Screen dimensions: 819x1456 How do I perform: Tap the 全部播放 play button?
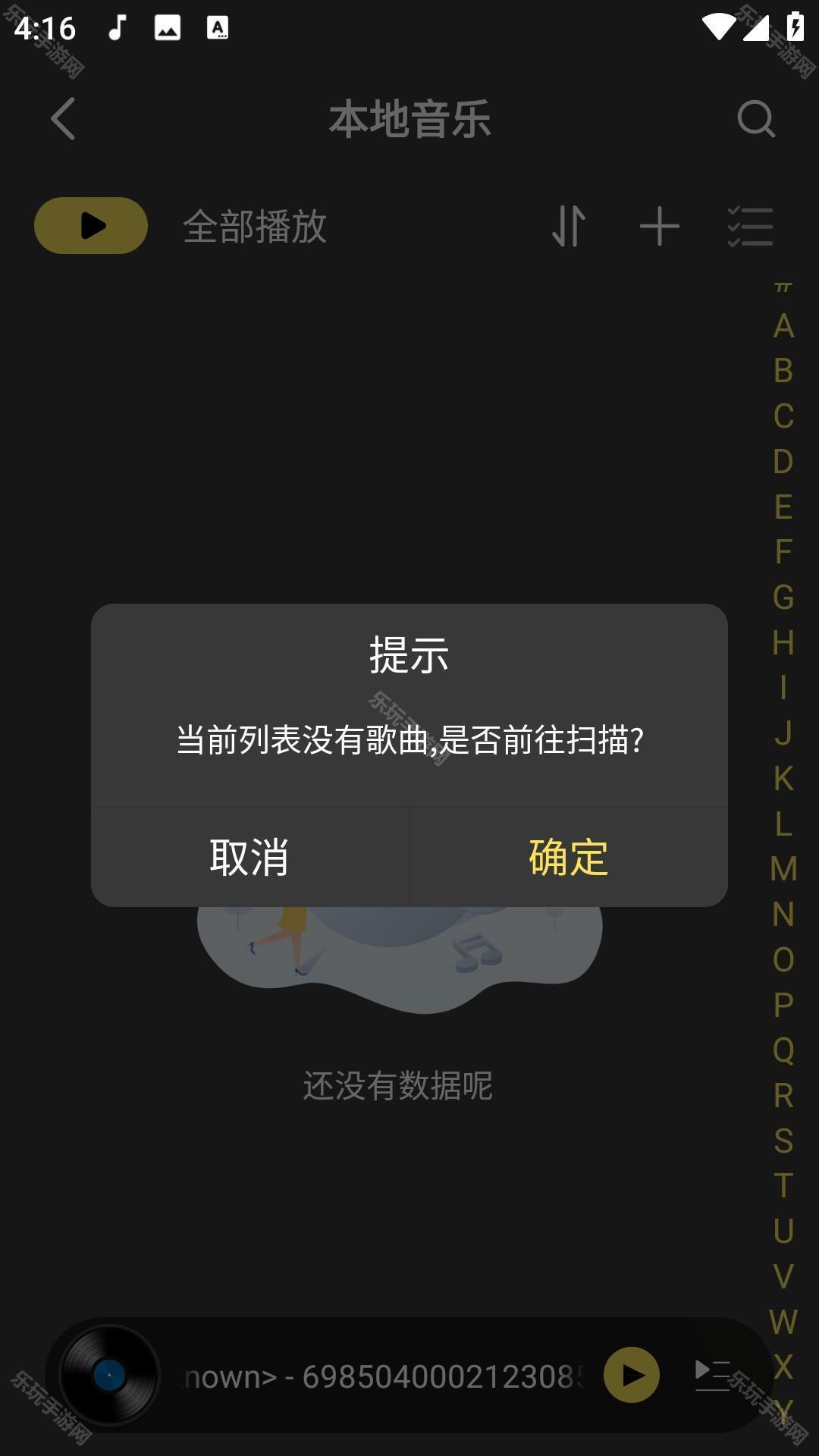pyautogui.click(x=91, y=226)
